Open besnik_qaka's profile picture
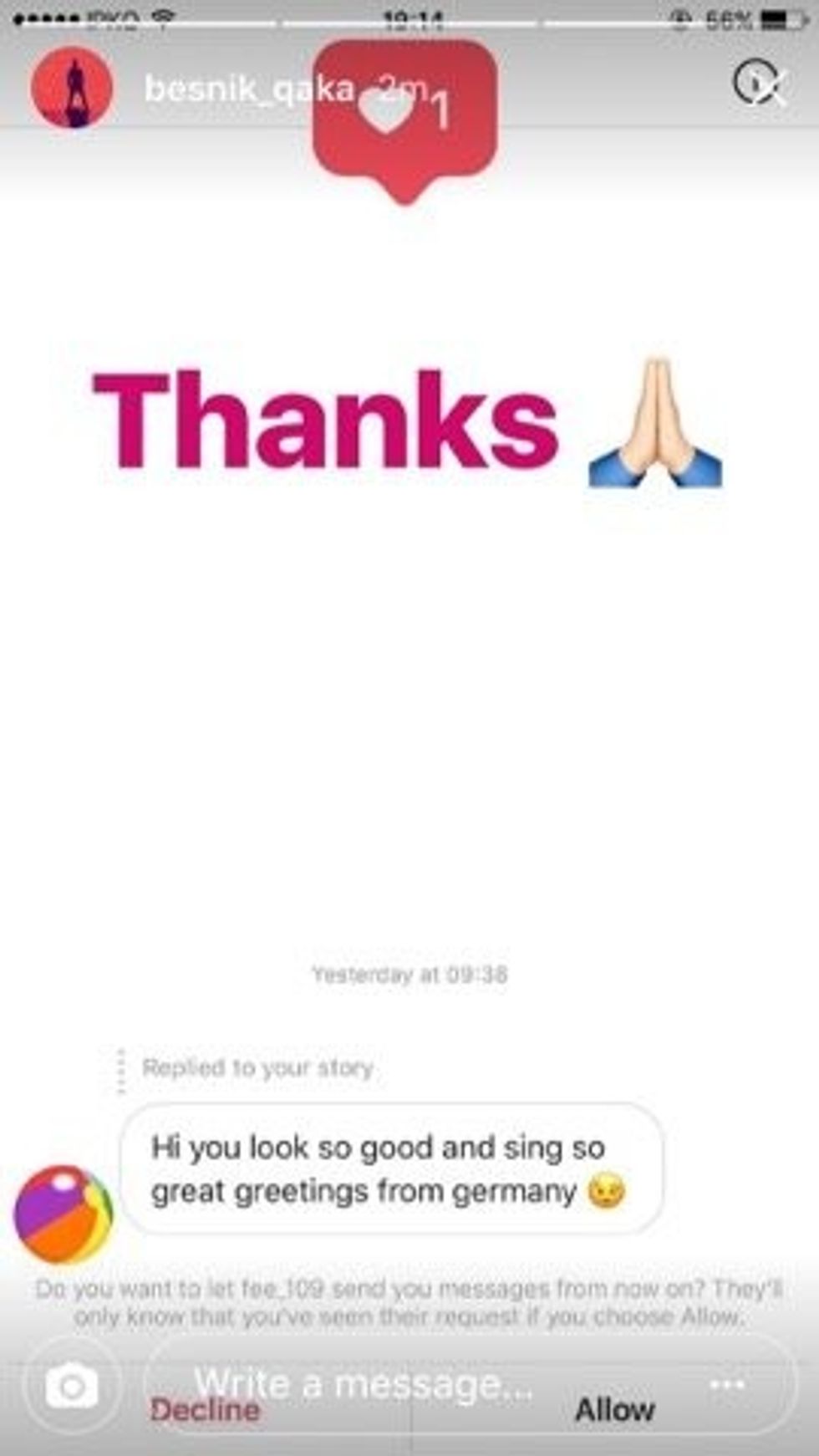 point(71,87)
